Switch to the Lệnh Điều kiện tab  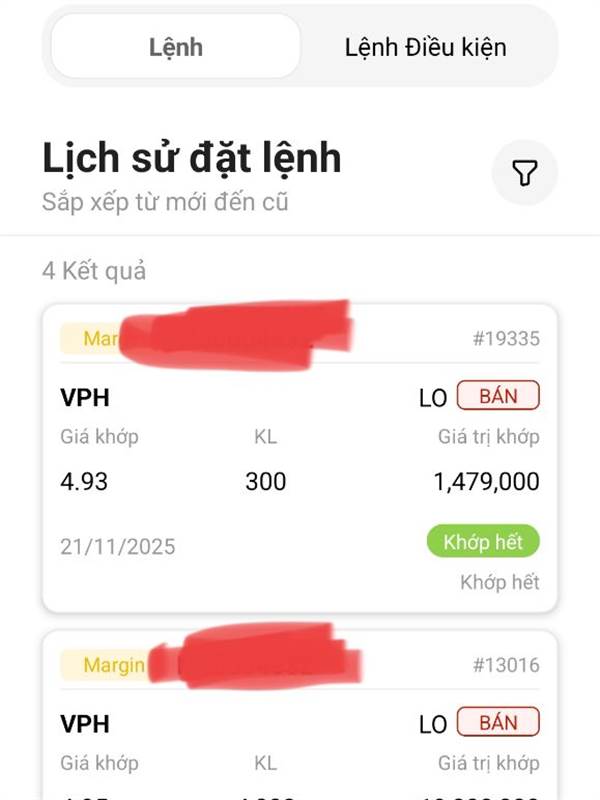pyautogui.click(x=426, y=47)
